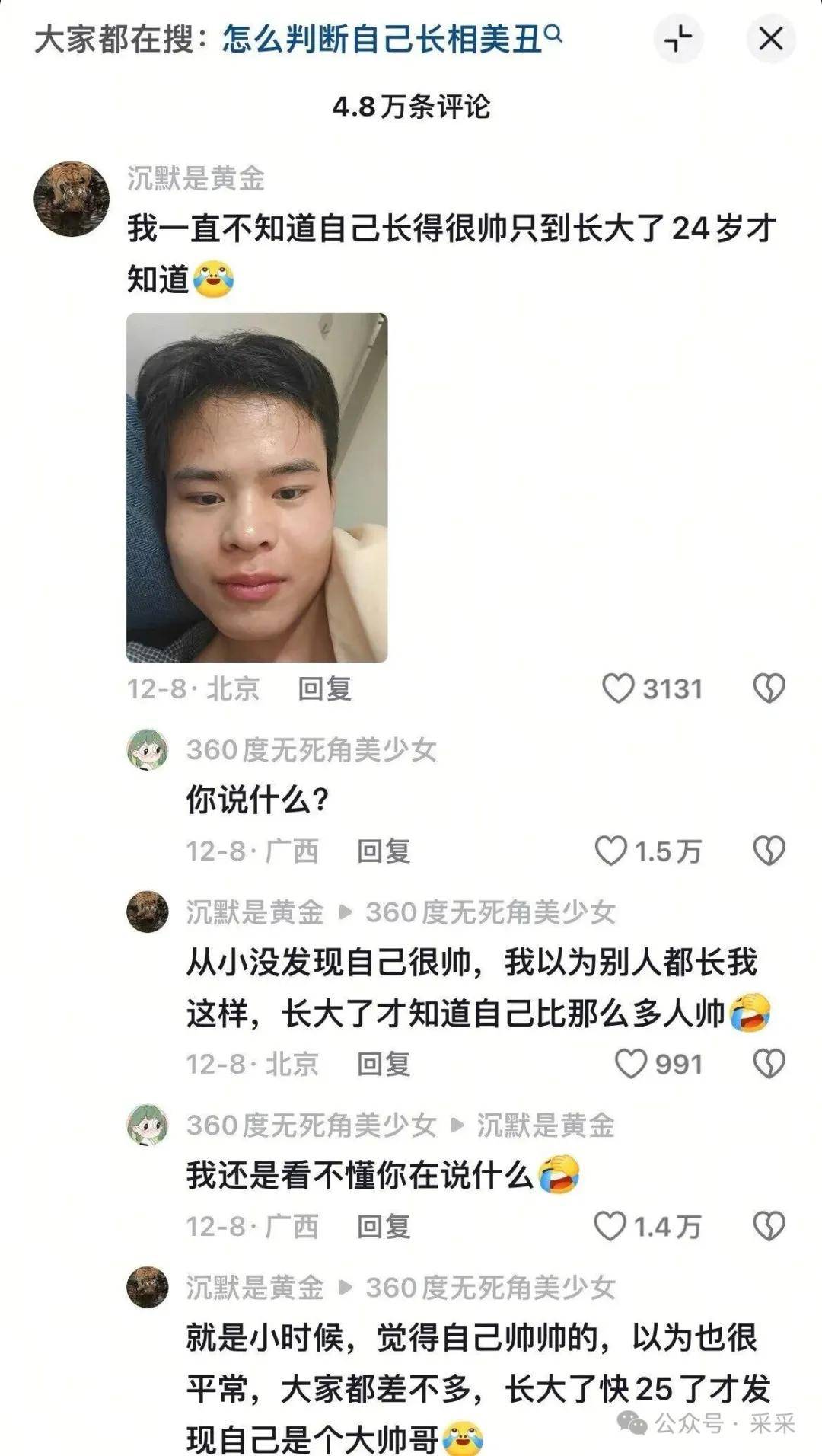The image size is (822, 1456).
Task: Reply to 我还是看不懂你在说什么 comment
Action: (x=384, y=1226)
